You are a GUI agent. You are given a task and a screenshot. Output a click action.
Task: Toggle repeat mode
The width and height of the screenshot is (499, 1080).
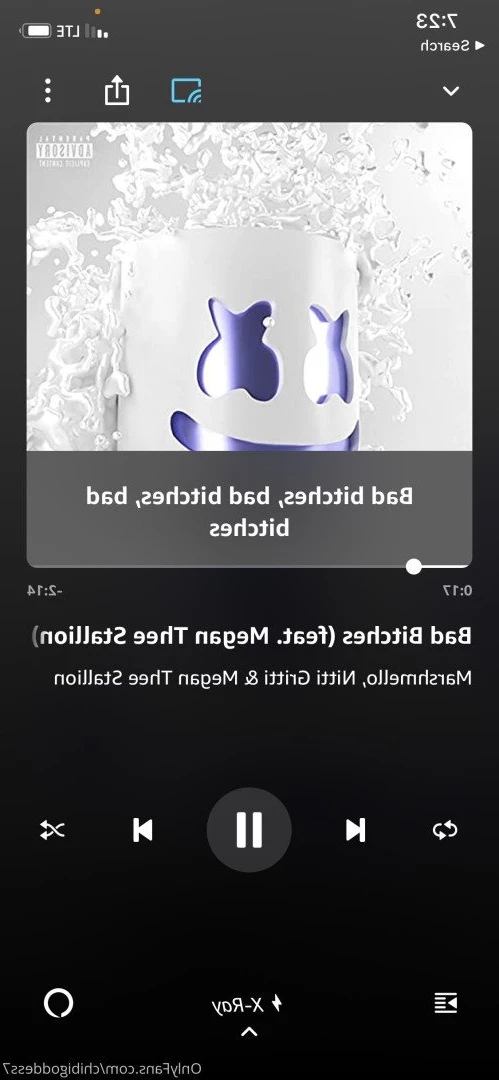[x=445, y=830]
